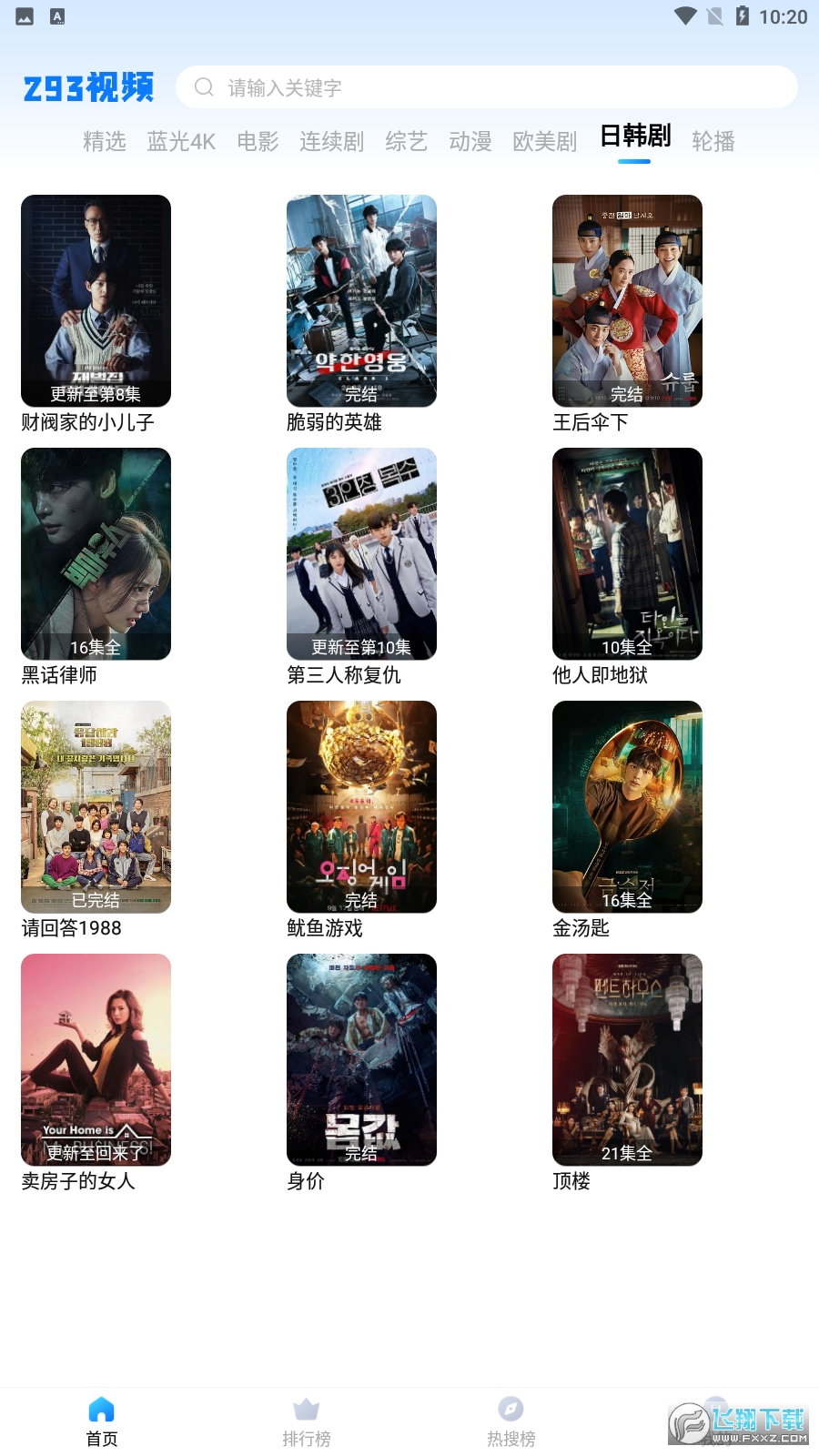Open the drama 财阀家的小儿子
The width and height of the screenshot is (819, 1456).
(96, 300)
